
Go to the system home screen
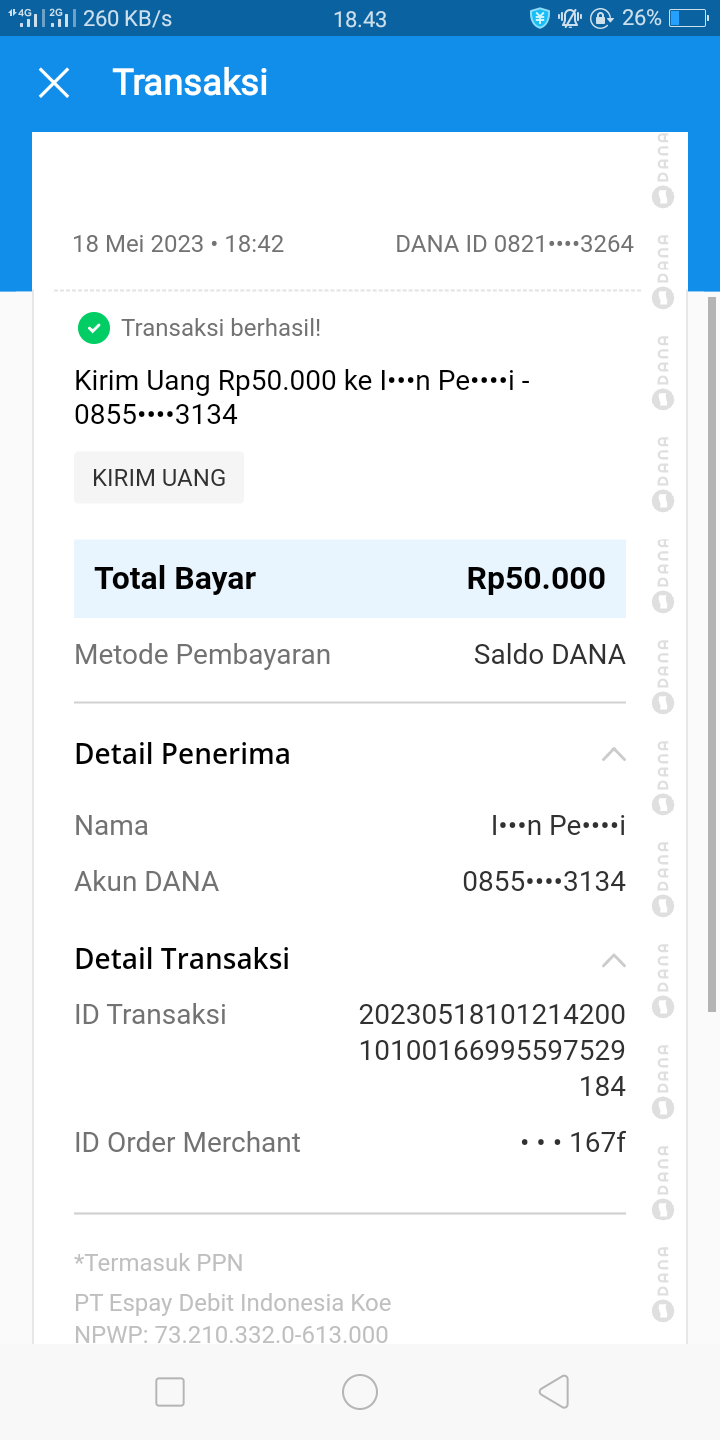pos(360,1391)
